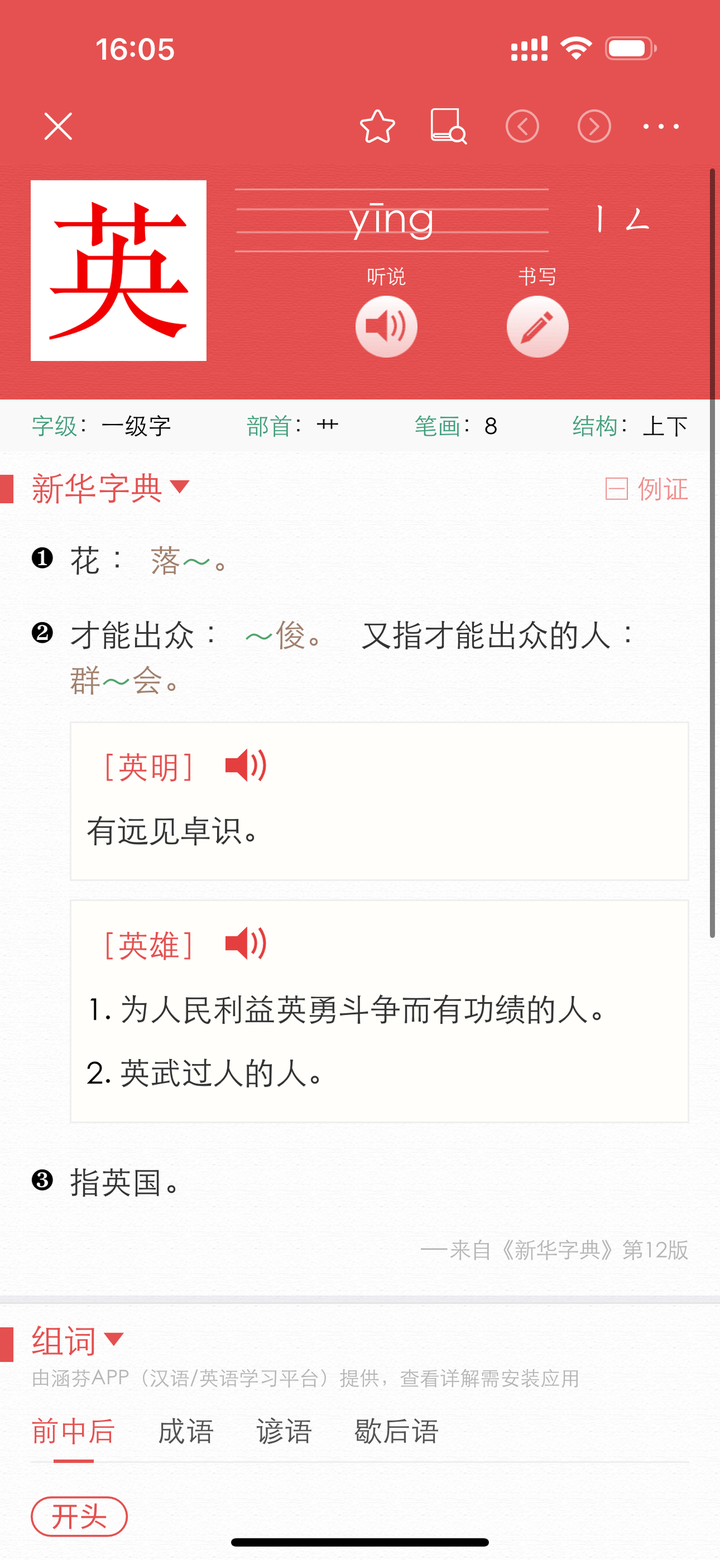This screenshot has height=1560, width=720.
Task: Toggle the 例证 examples view
Action: tap(647, 488)
